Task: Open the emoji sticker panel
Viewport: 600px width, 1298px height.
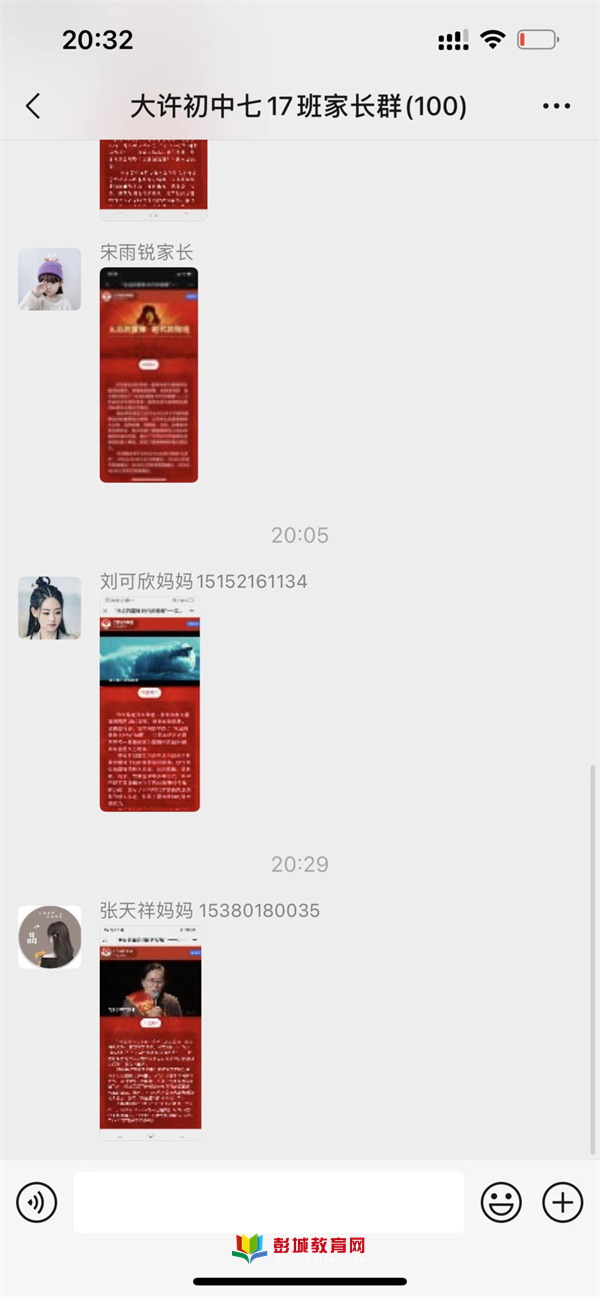Action: [501, 1202]
